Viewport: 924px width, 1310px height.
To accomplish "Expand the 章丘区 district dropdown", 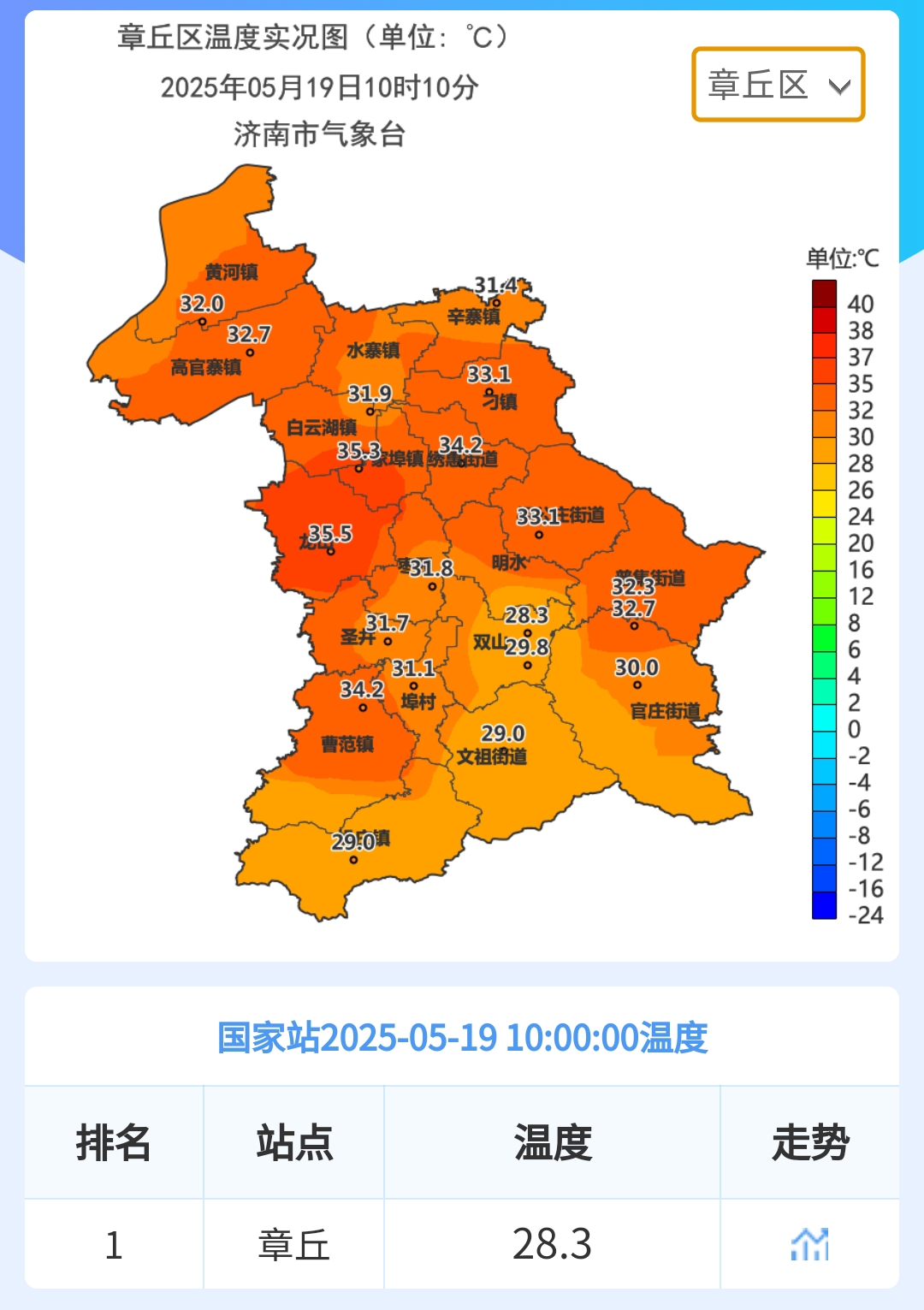I will tap(778, 85).
